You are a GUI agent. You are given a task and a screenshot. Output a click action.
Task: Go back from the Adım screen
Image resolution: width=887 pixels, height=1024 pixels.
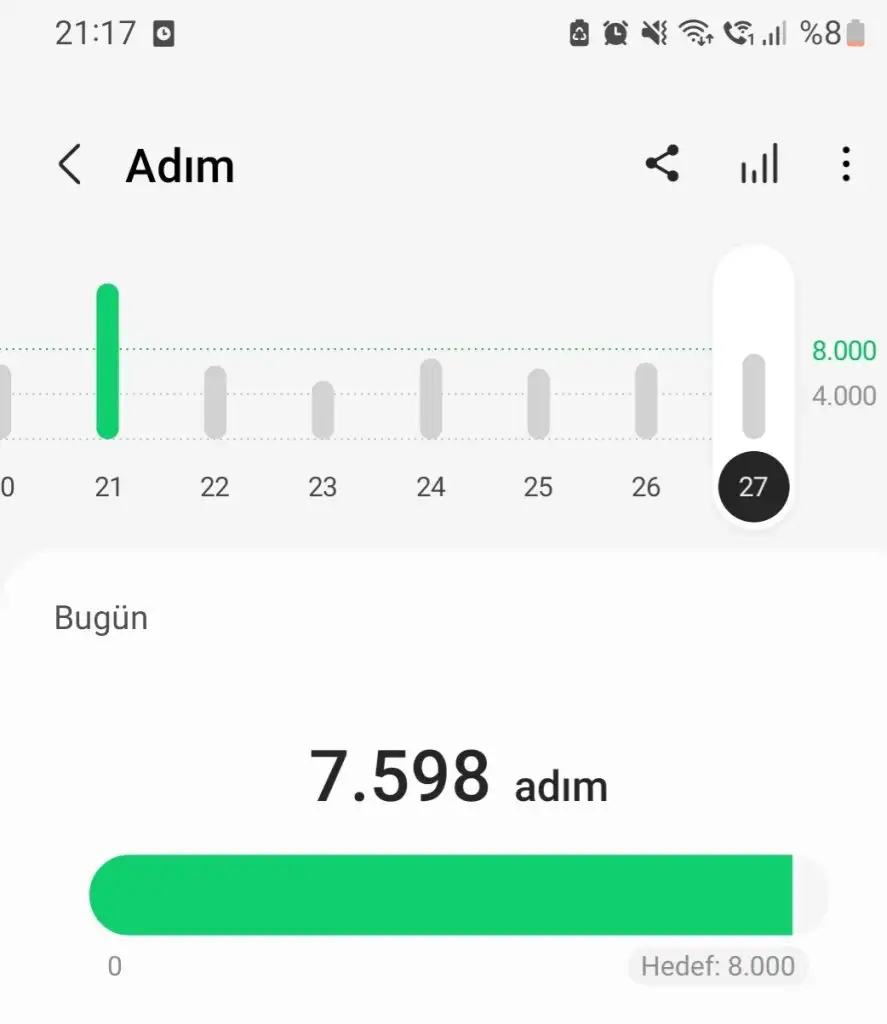point(69,165)
